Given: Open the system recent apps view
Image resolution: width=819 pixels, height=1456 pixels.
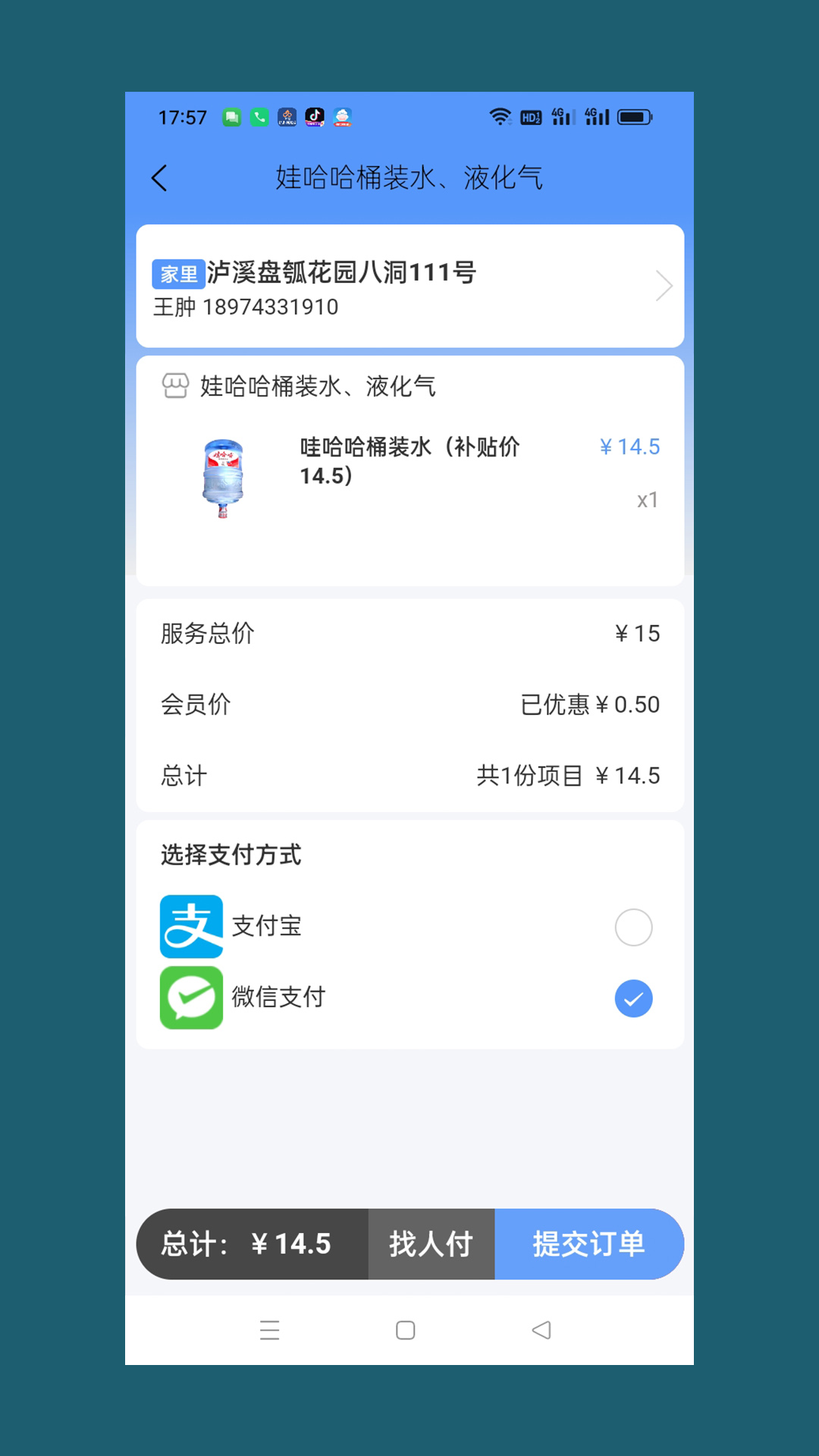Looking at the screenshot, I should 269,1330.
